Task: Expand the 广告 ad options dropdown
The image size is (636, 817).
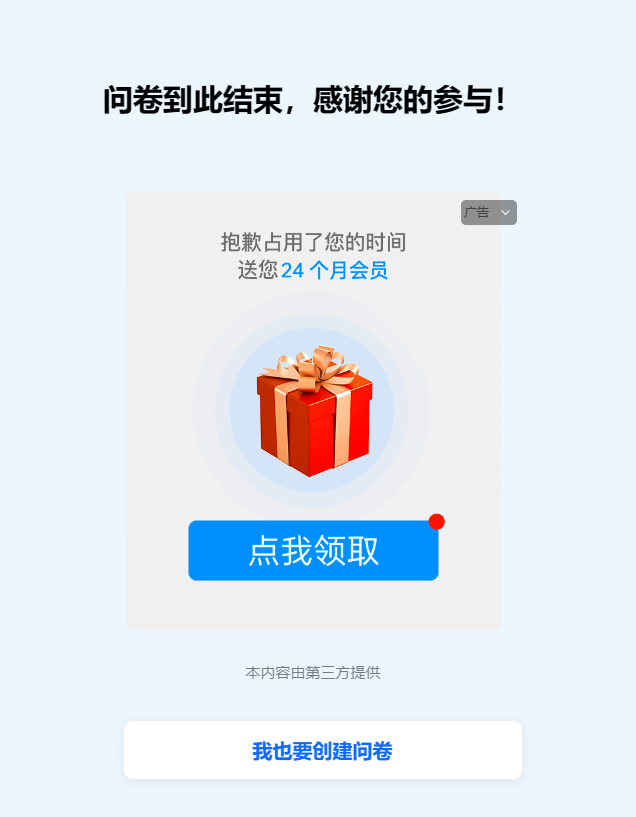Action: 489,212
